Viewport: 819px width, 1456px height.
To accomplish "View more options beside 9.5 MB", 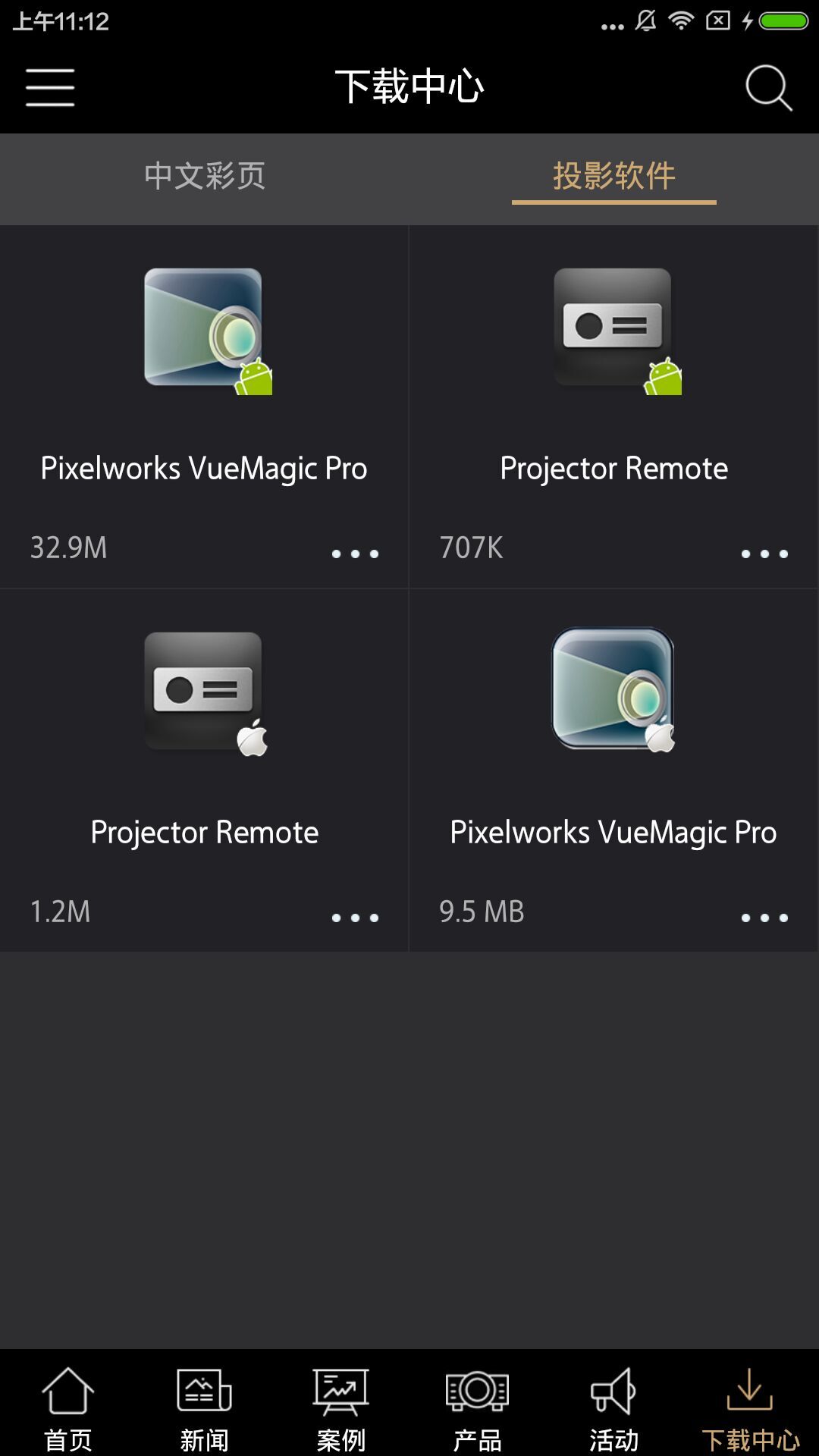I will (x=764, y=918).
